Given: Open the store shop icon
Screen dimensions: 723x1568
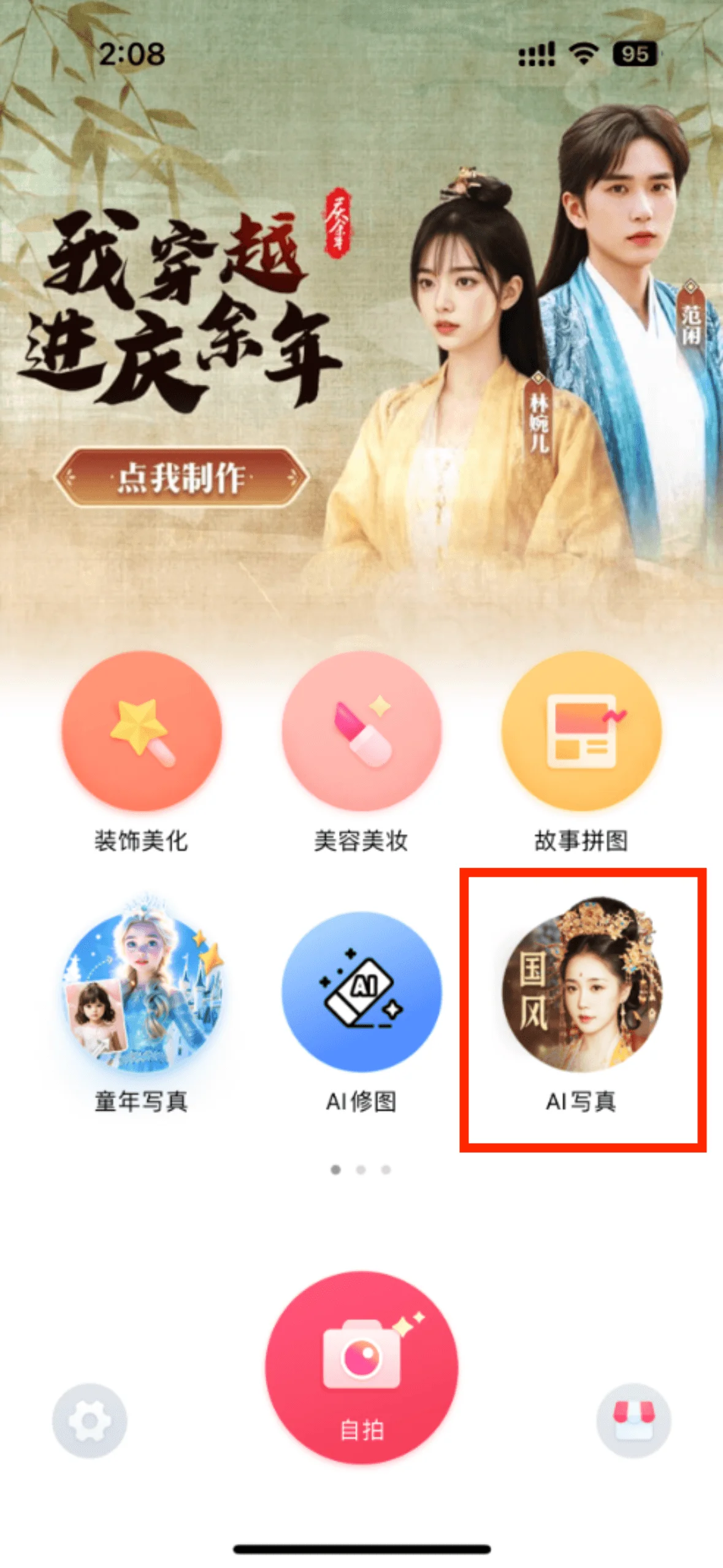Looking at the screenshot, I should coord(633,1420).
